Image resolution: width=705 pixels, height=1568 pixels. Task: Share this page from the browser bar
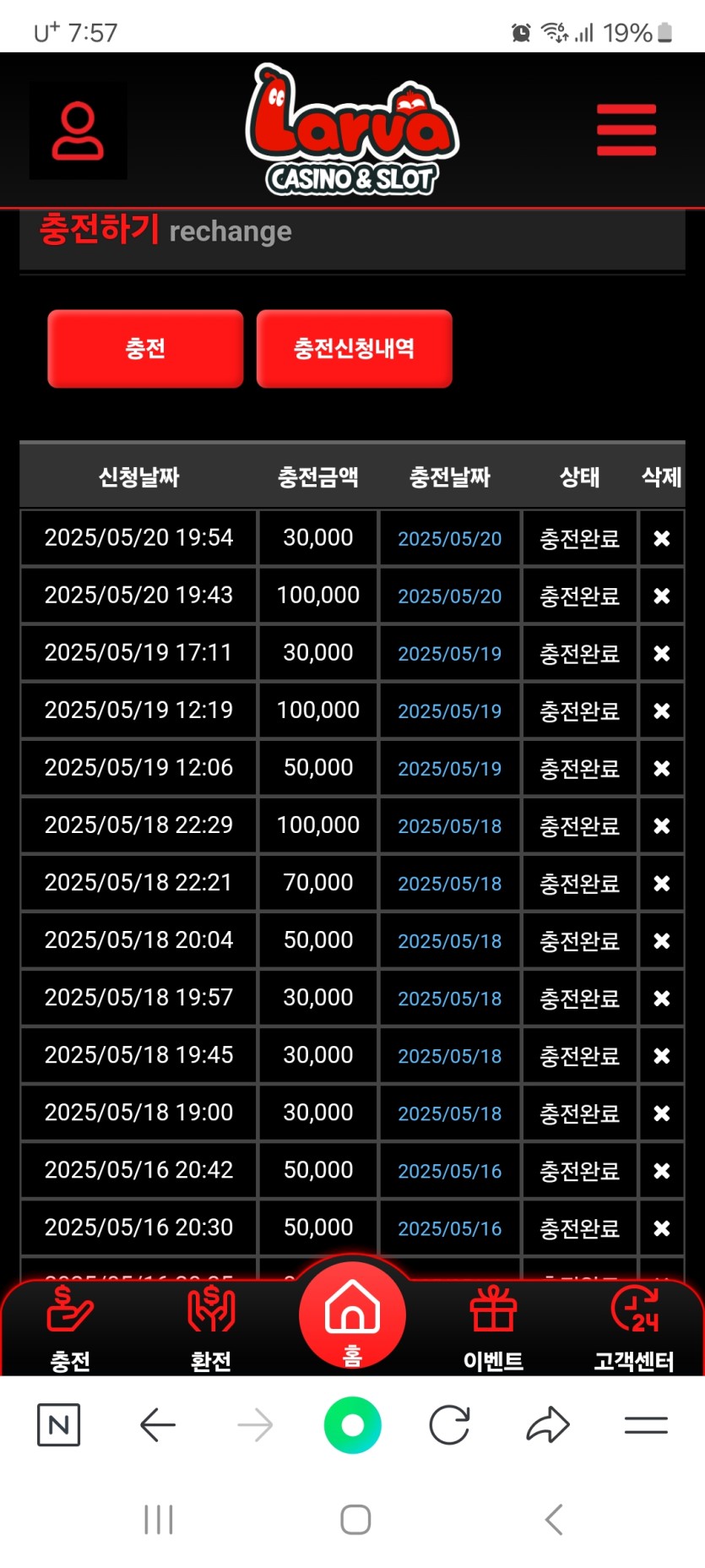click(548, 1426)
